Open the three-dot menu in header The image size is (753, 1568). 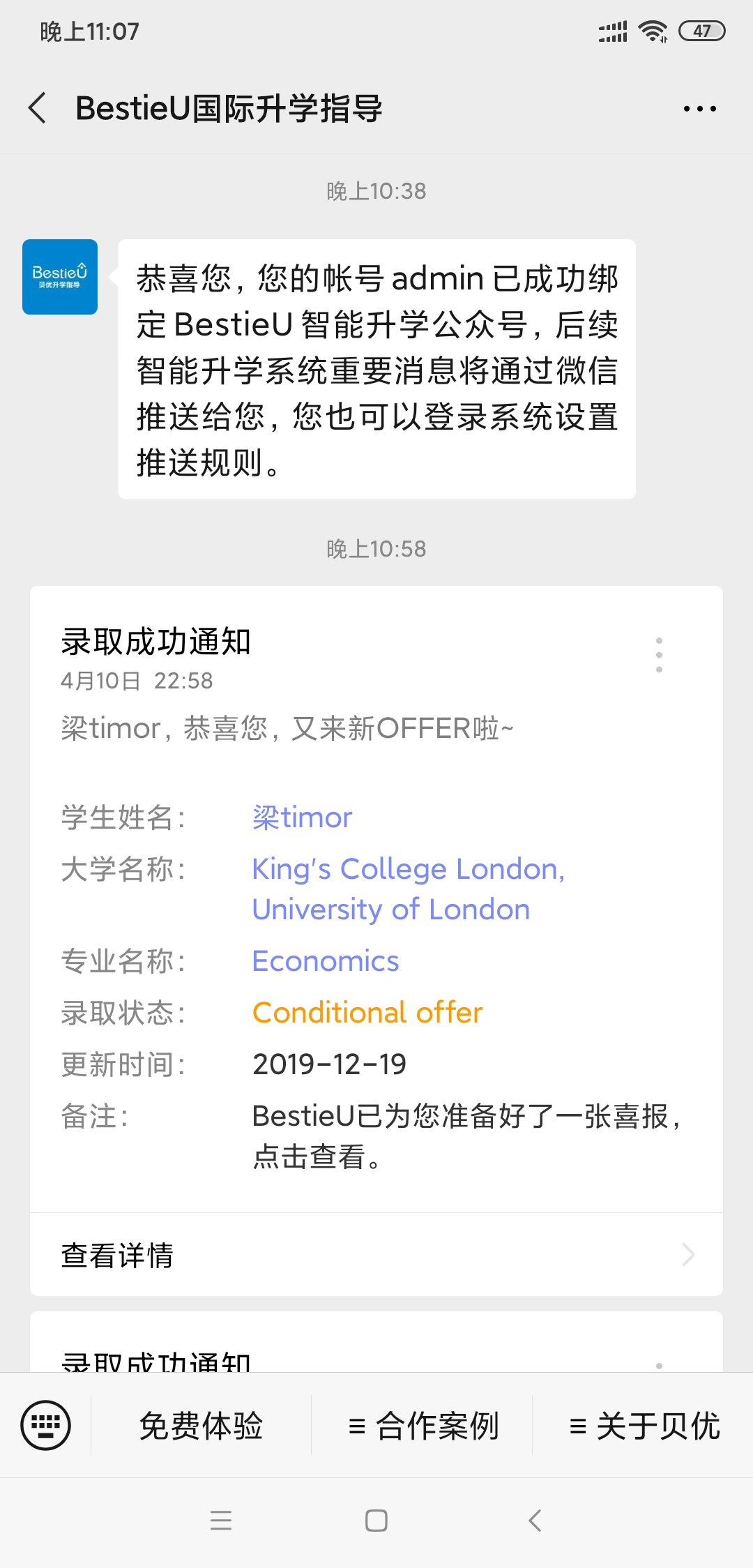[x=699, y=109]
